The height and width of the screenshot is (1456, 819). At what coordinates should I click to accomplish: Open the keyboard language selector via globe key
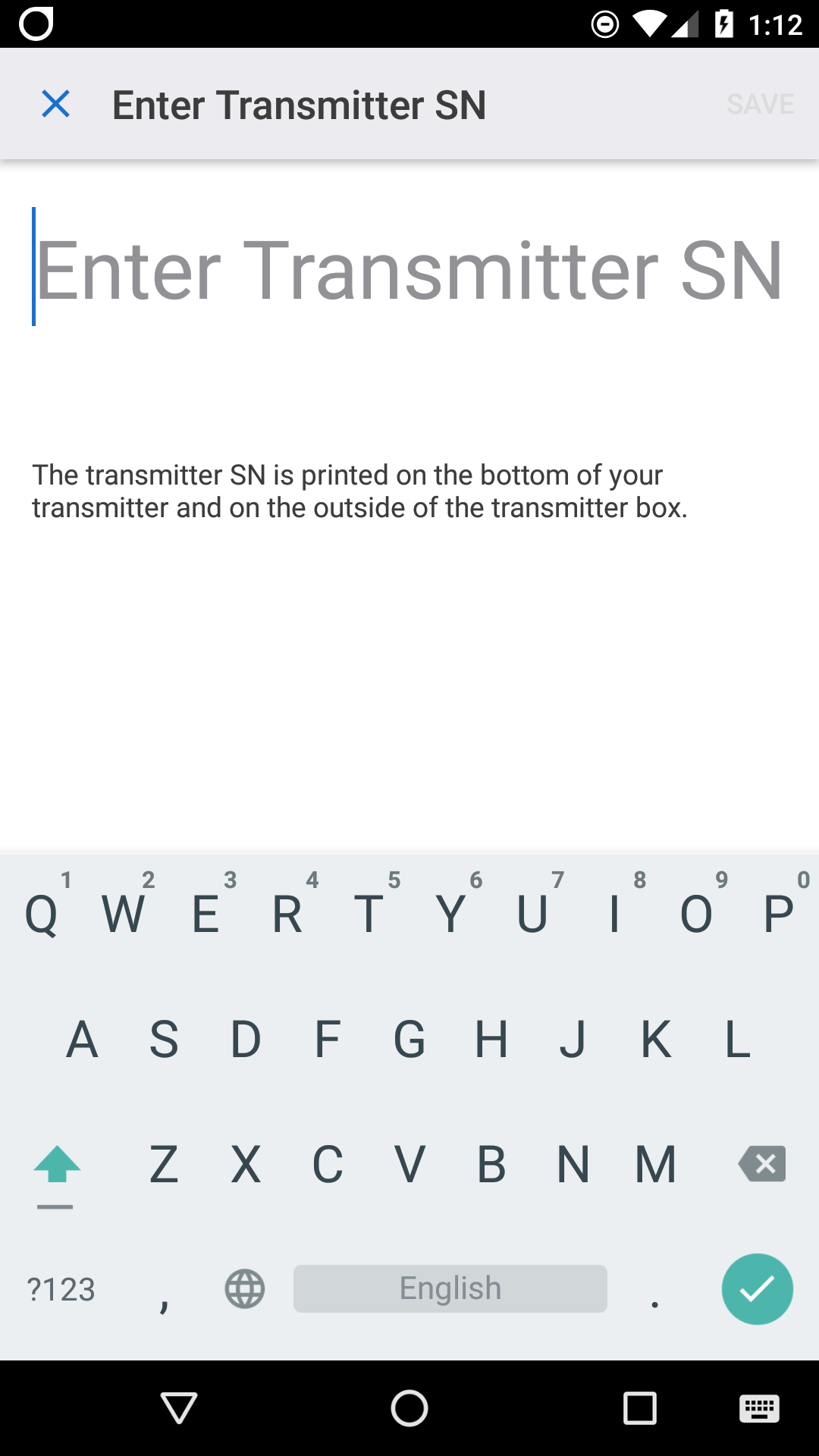click(244, 1288)
